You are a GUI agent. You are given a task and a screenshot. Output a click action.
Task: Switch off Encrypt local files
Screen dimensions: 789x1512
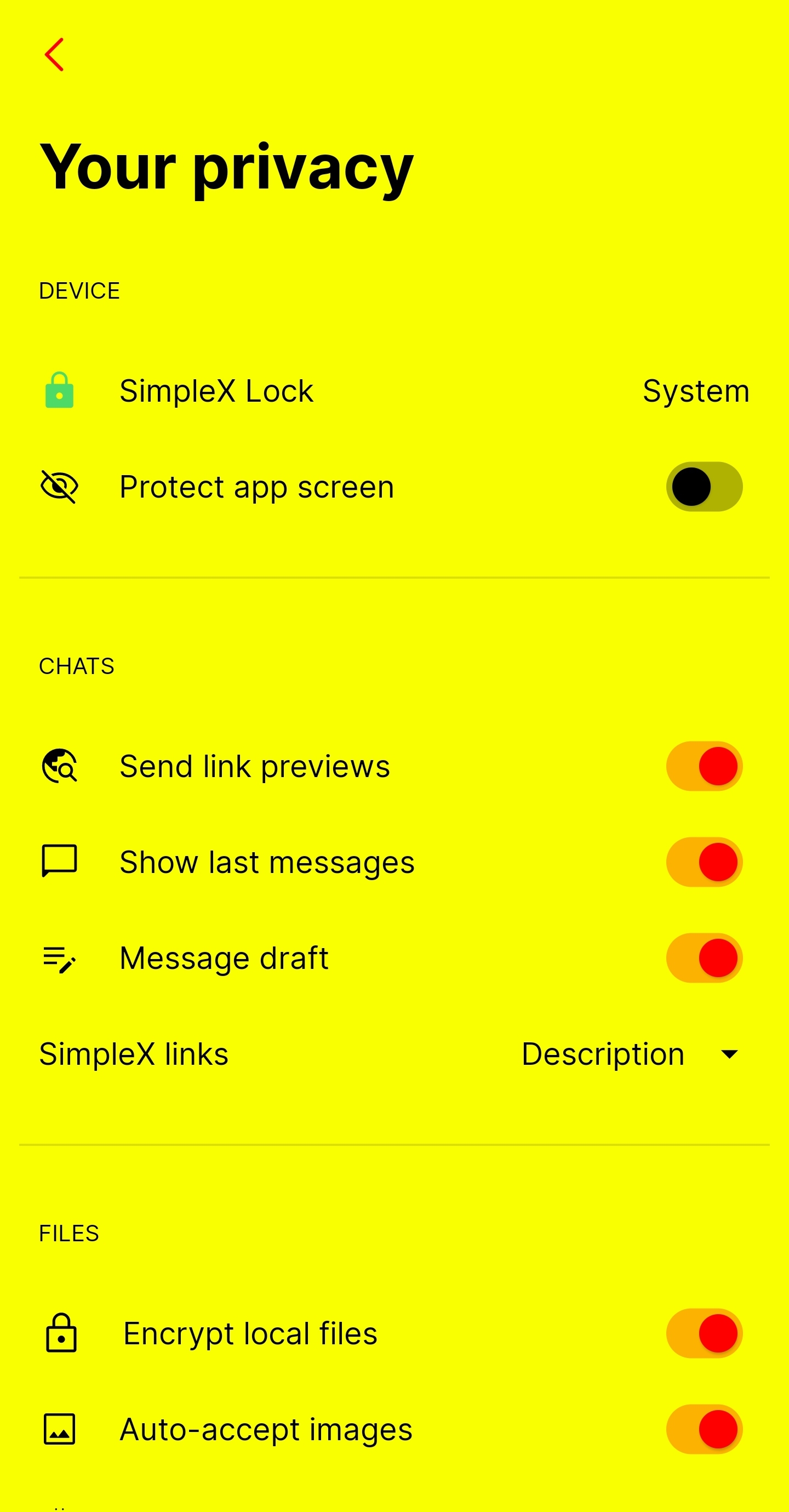[x=704, y=1333]
